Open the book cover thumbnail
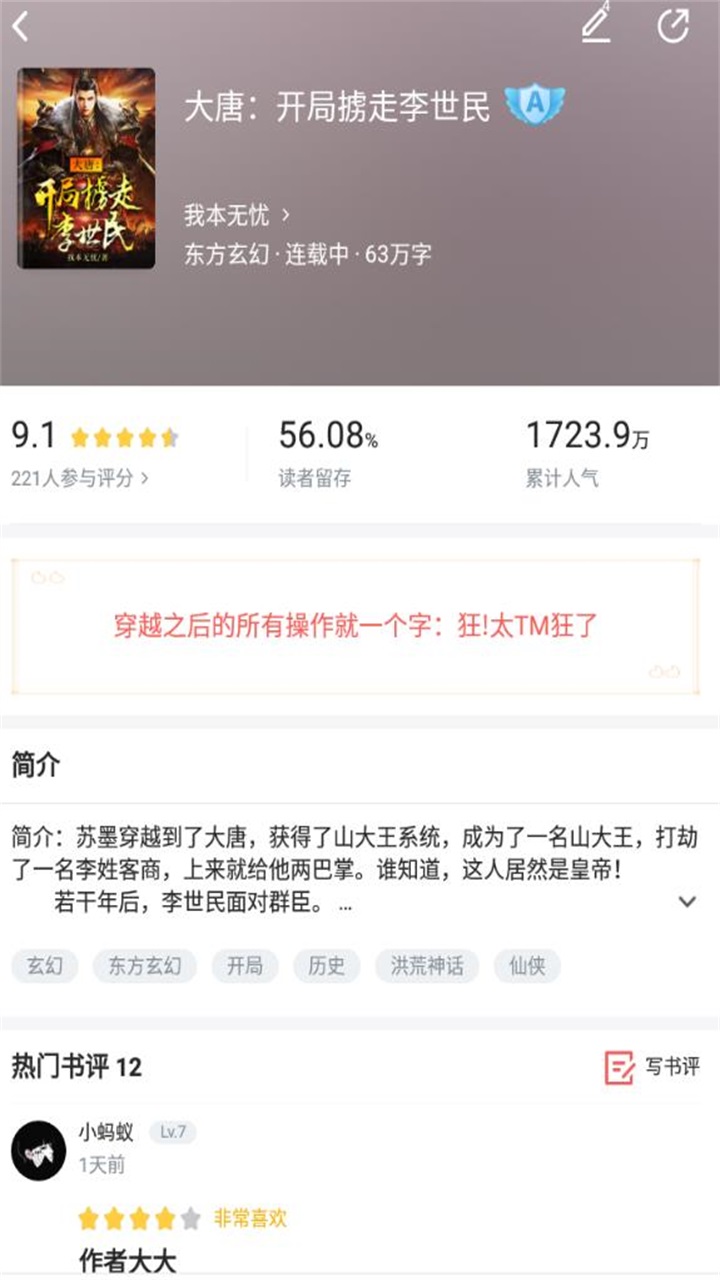Screen dimensions: 720x1280 (x=87, y=168)
